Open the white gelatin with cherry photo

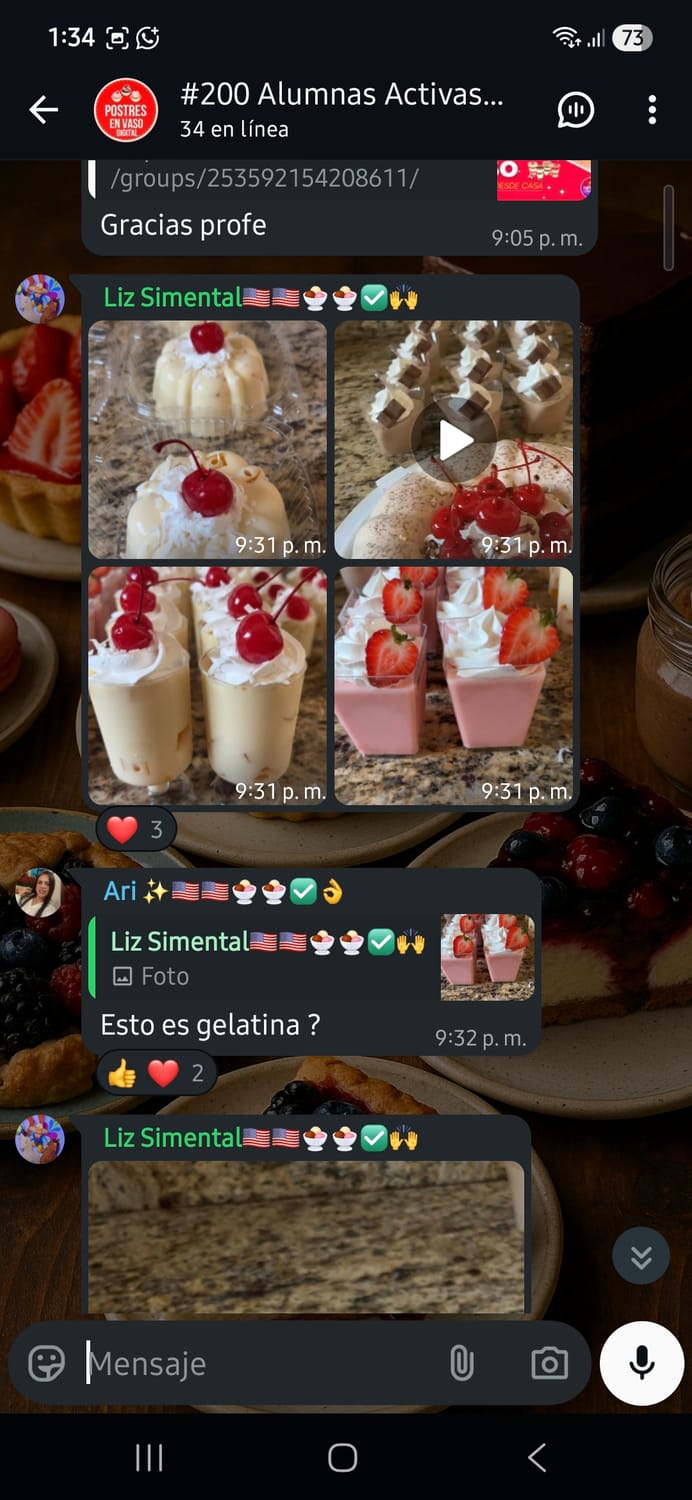click(208, 440)
